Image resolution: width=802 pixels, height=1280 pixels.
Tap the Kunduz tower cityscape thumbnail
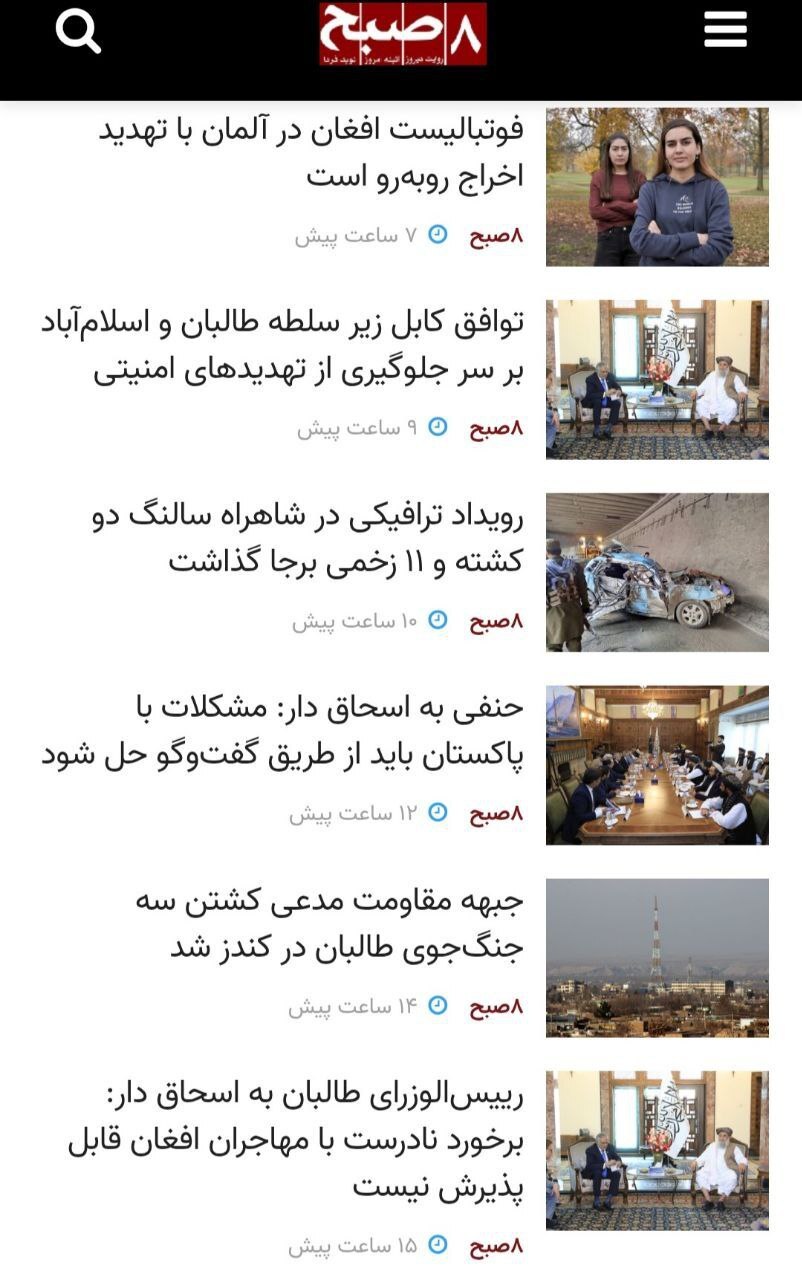point(657,957)
